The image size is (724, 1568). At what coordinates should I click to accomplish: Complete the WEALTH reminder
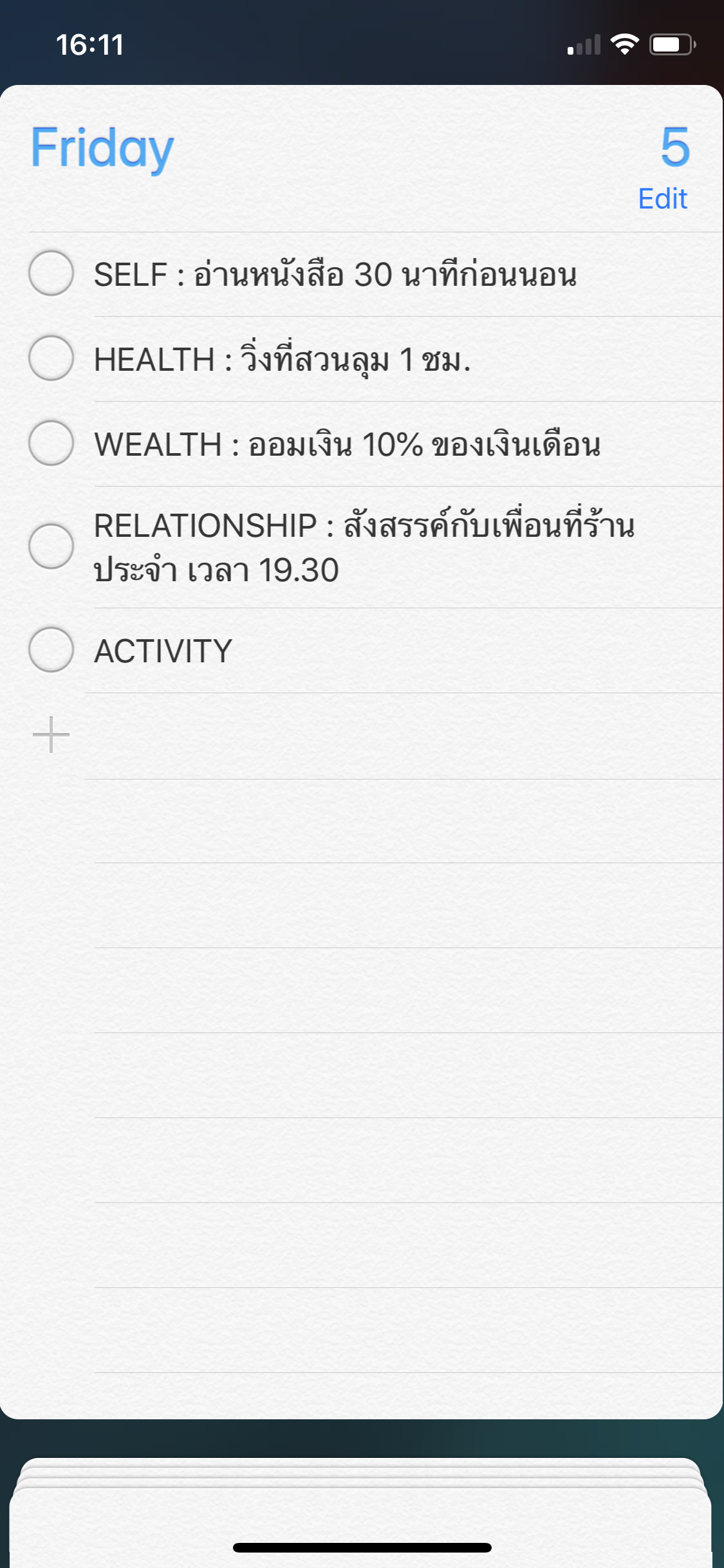point(51,443)
